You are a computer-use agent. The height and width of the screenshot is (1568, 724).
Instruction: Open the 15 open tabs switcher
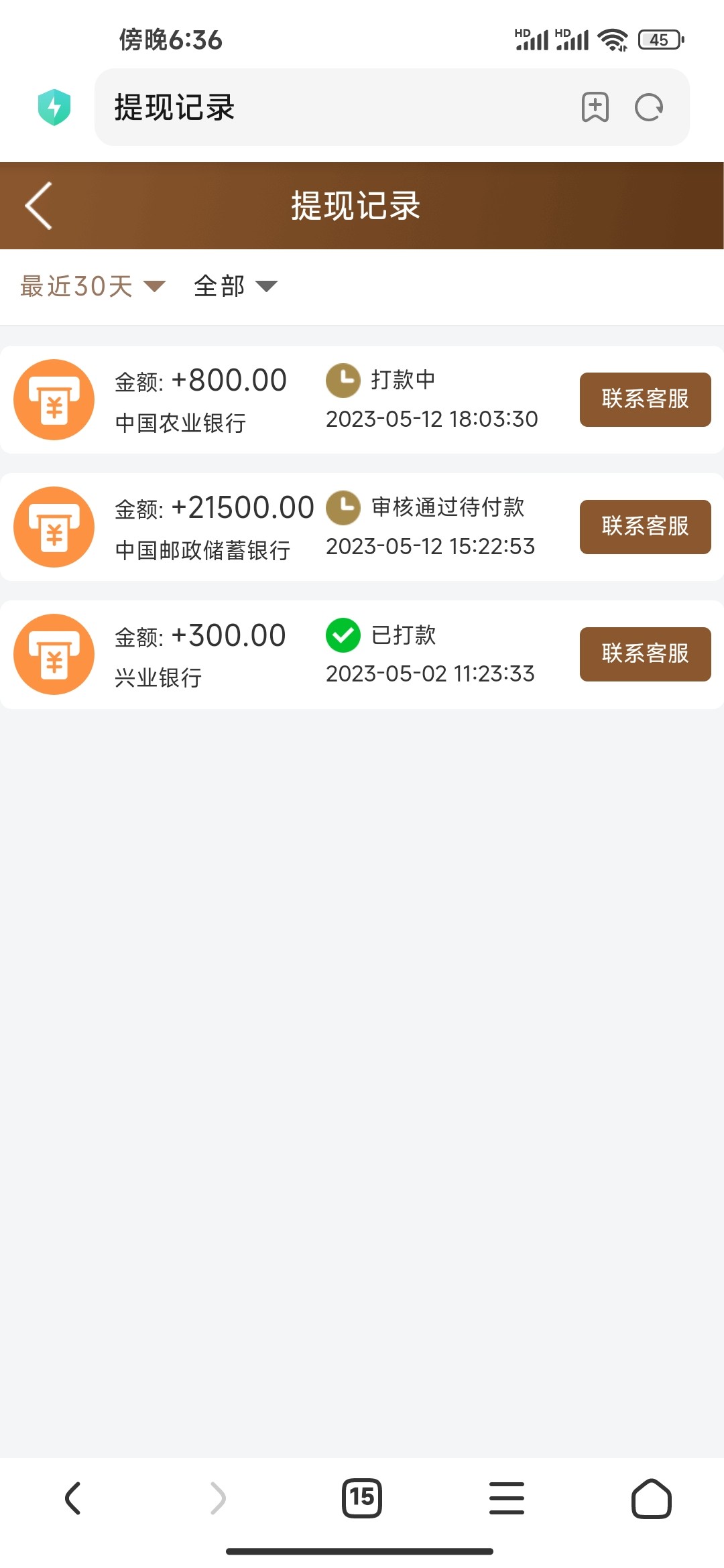pos(362,1498)
